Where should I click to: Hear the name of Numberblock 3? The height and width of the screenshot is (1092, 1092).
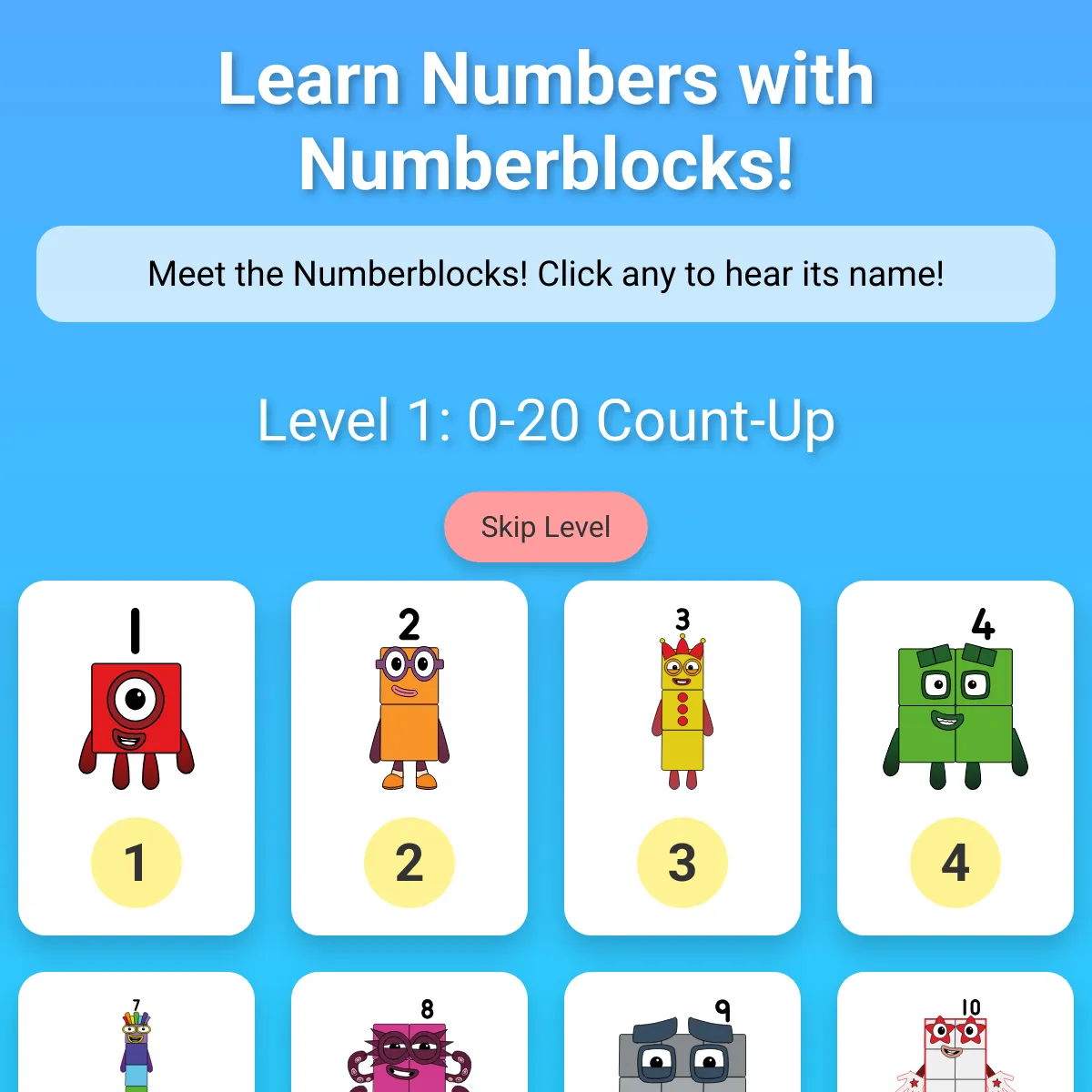pyautogui.click(x=682, y=757)
